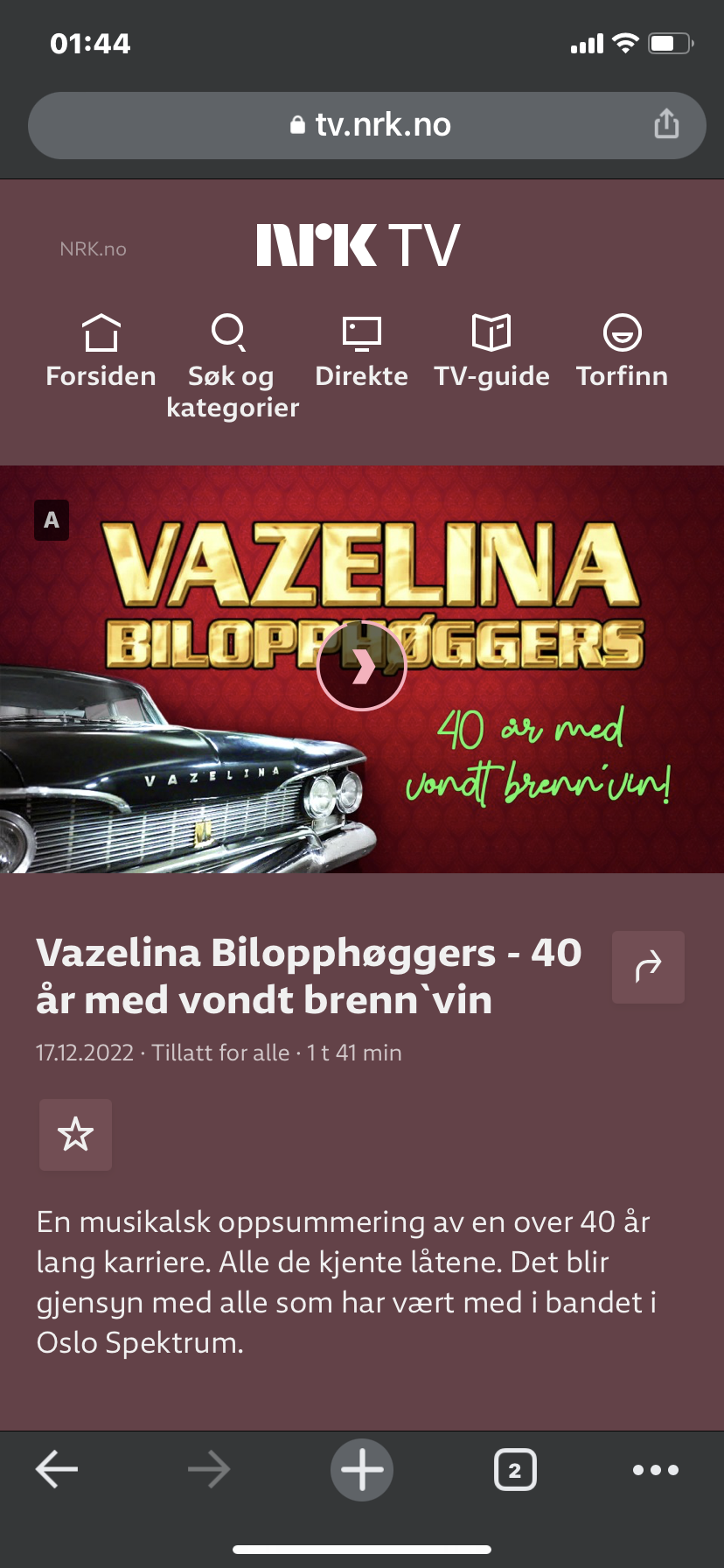The image size is (724, 1568).
Task: Add the program to favorites with the star
Action: pyautogui.click(x=75, y=1135)
